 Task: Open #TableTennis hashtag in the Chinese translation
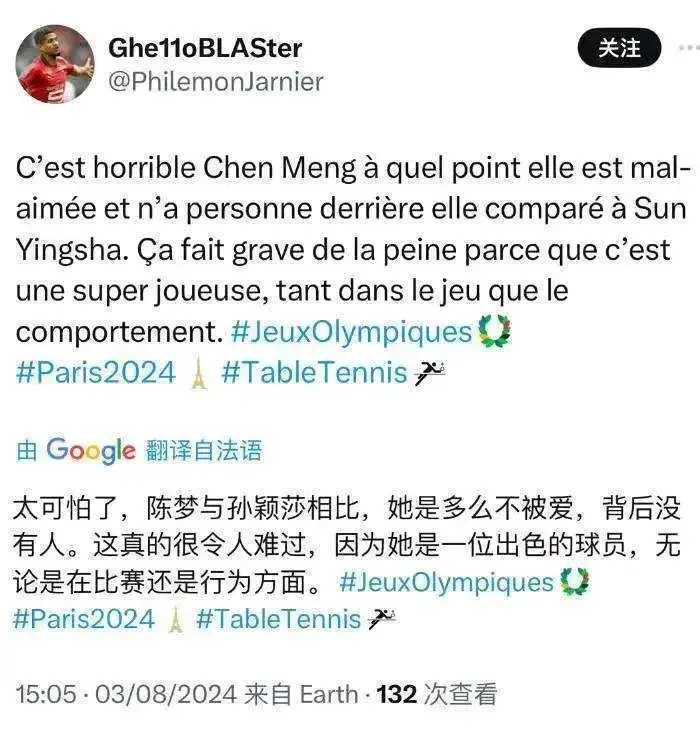point(278,618)
